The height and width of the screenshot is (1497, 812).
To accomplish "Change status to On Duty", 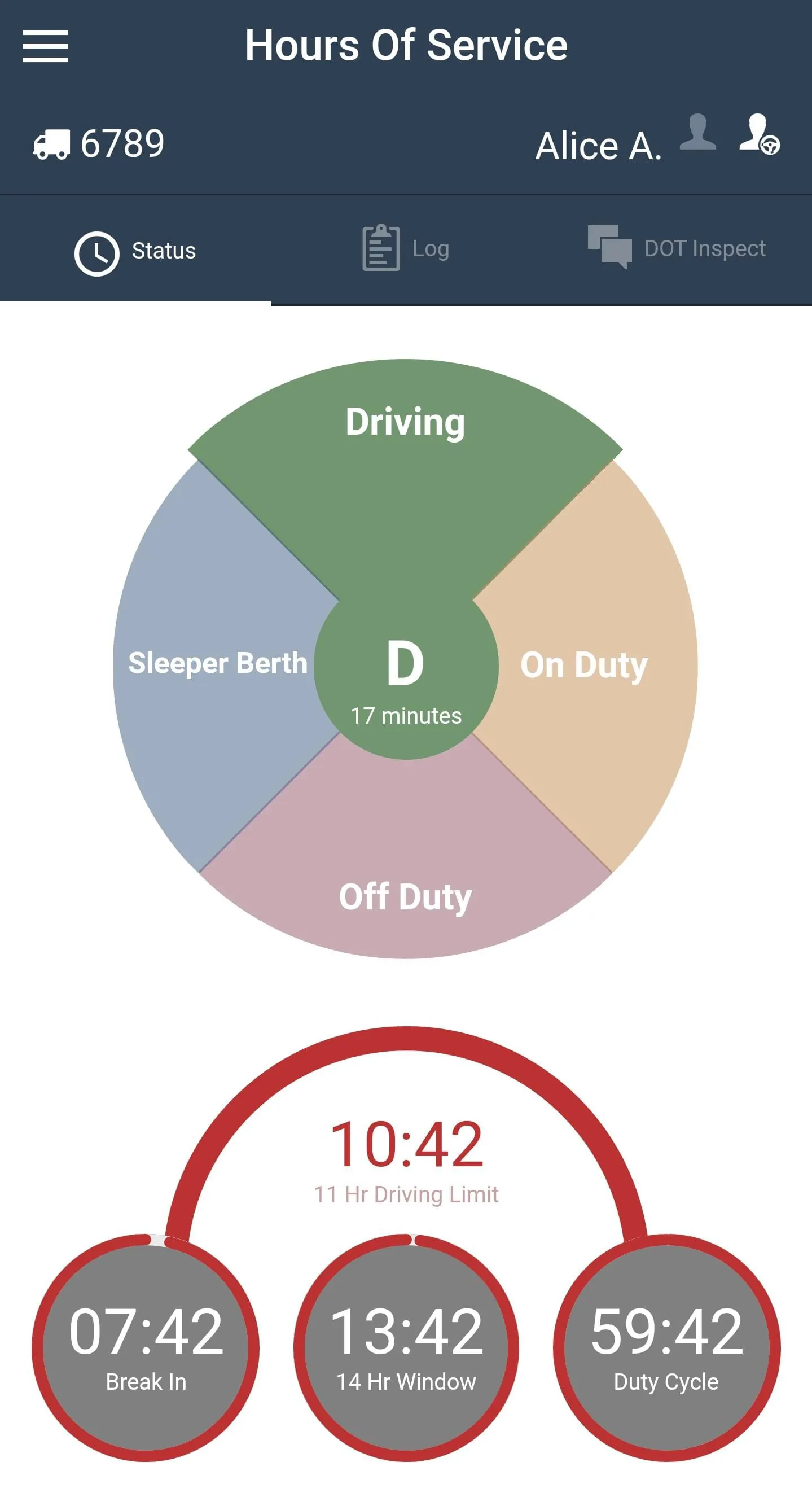I will coord(583,665).
